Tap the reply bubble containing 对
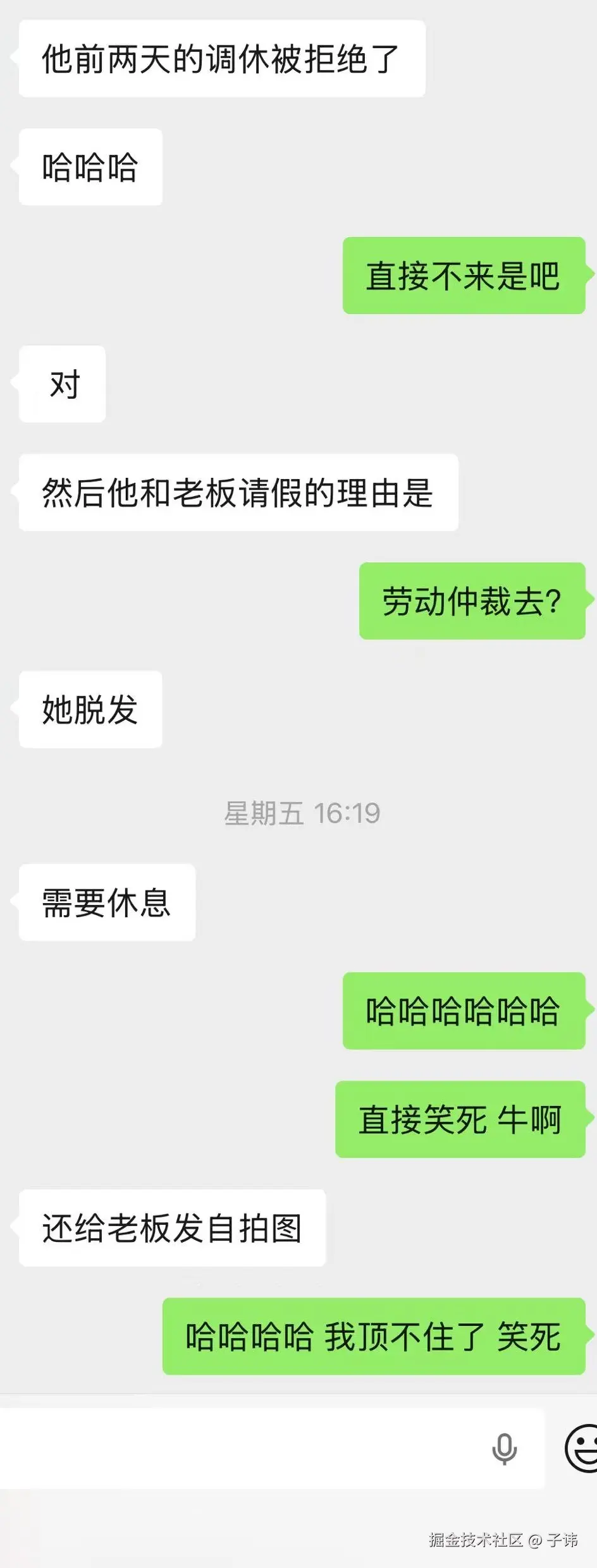597x1568 pixels. [61, 385]
